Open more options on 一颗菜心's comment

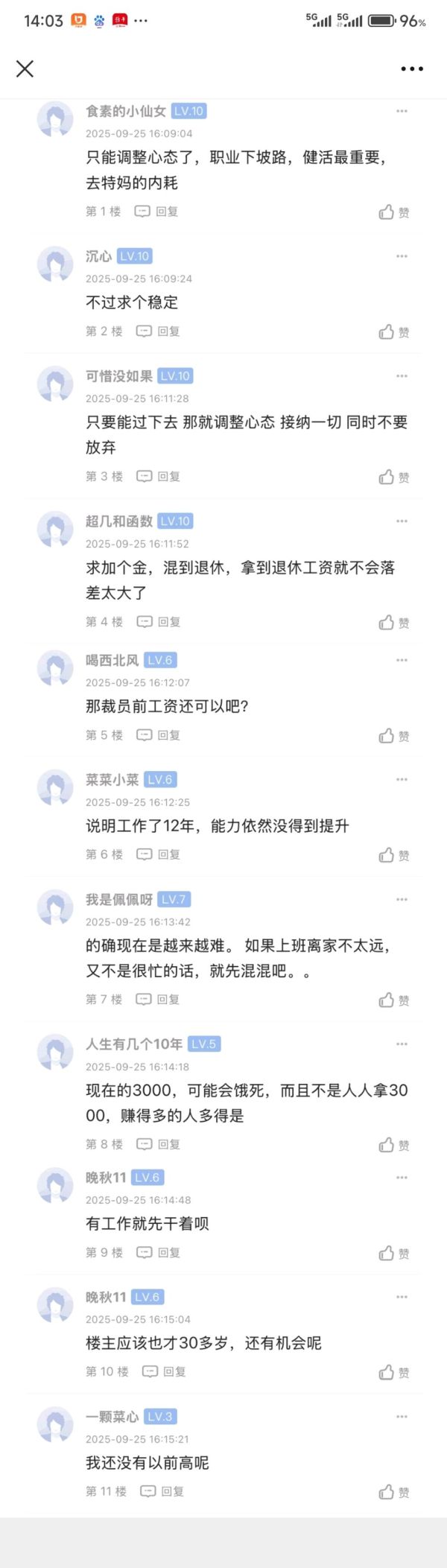(x=402, y=1417)
